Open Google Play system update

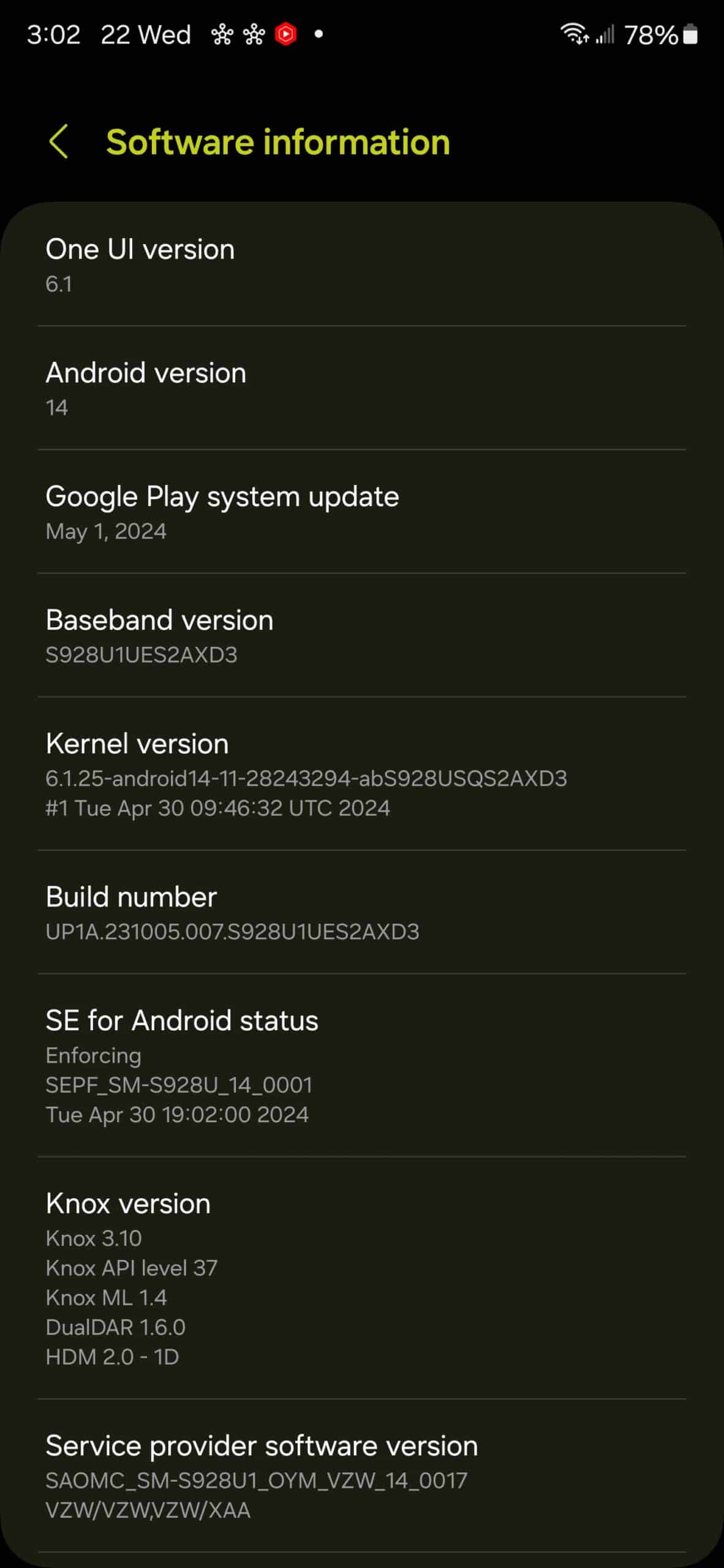click(362, 513)
